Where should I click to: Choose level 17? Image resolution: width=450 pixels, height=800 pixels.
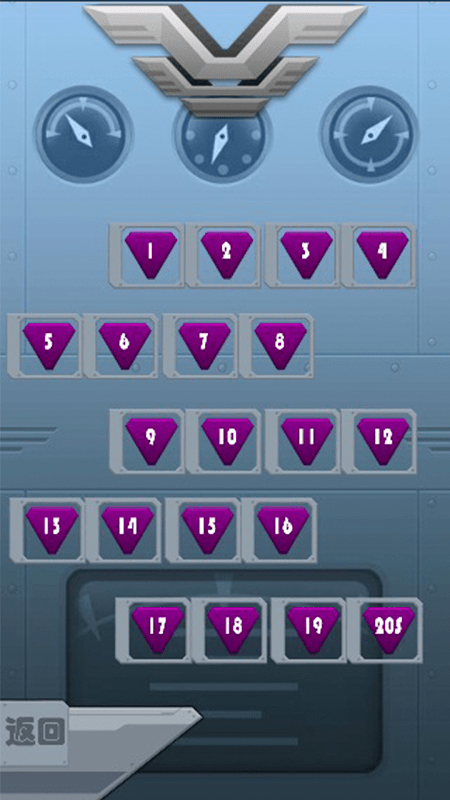[154, 631]
